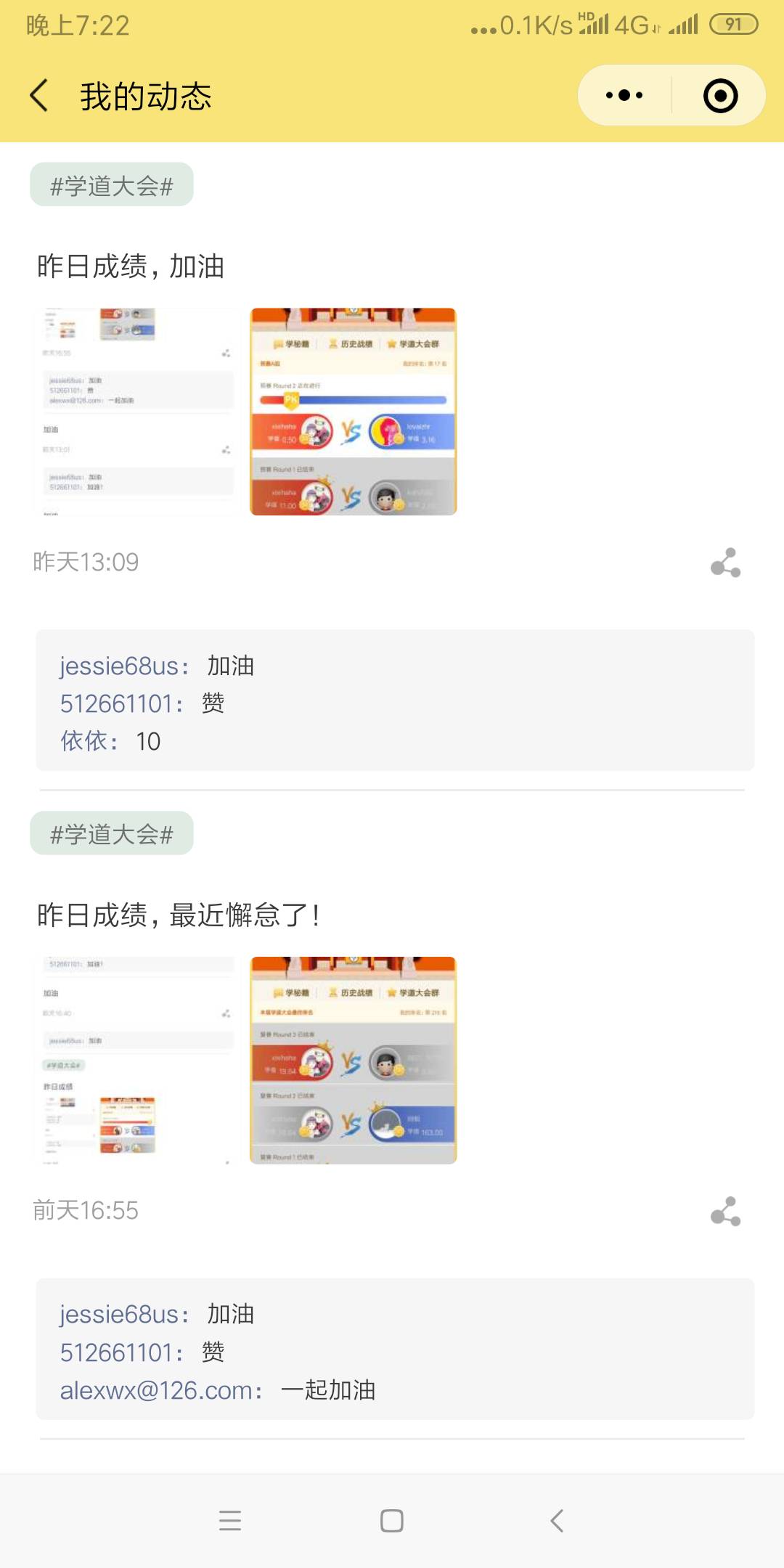Screen dimensions: 784x1568
Task: Go back from 我的动态 page
Action: [39, 96]
